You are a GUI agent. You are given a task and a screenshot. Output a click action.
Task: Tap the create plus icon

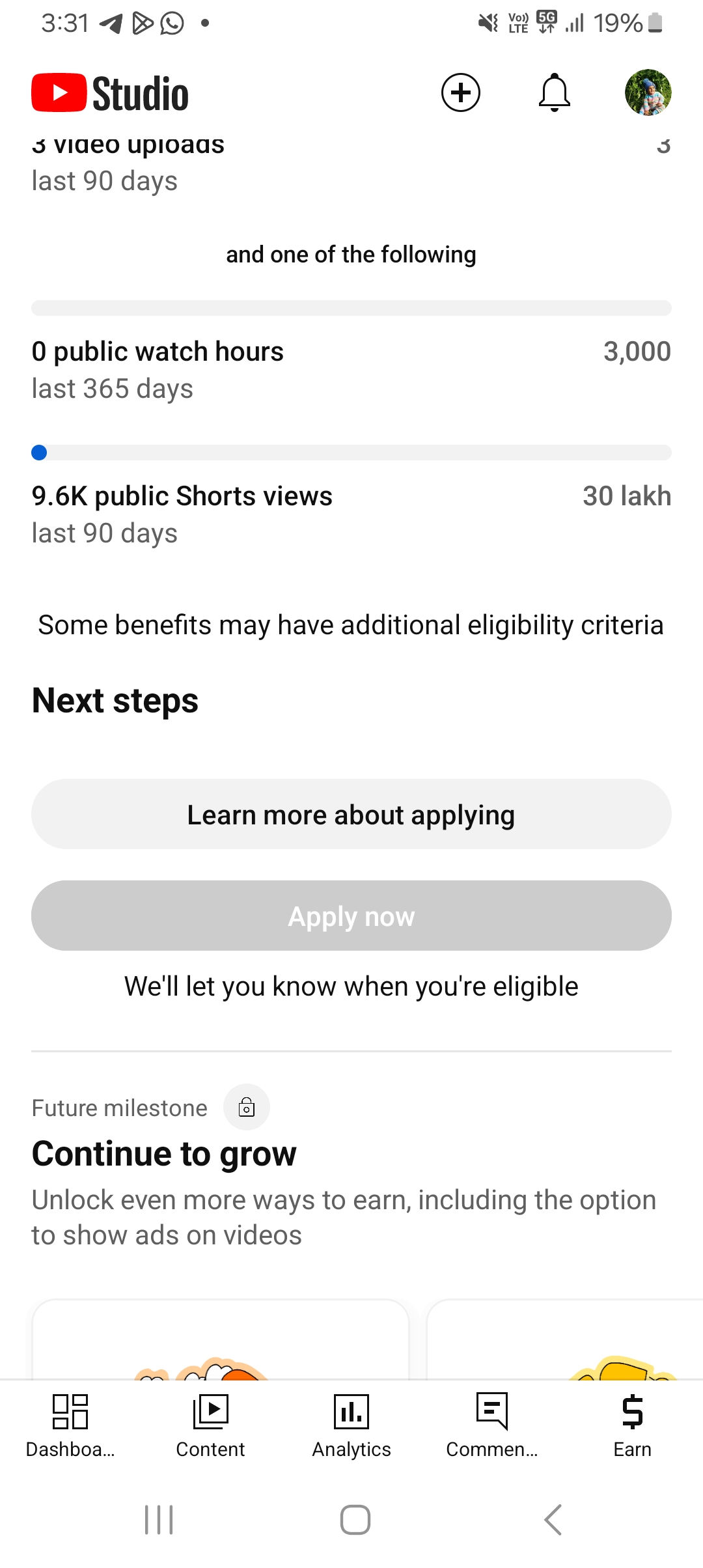click(461, 92)
